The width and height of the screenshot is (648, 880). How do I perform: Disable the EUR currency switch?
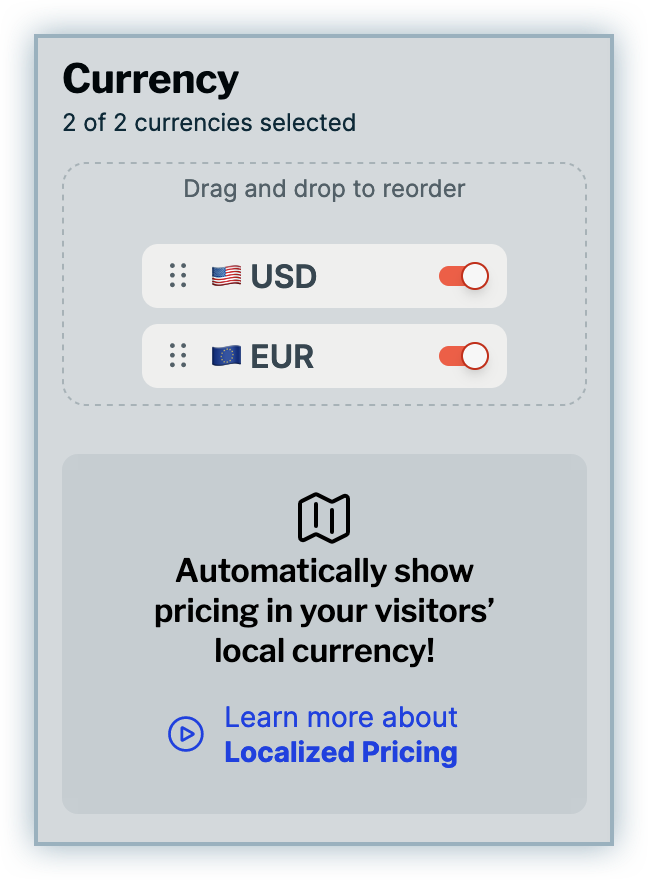(x=463, y=356)
